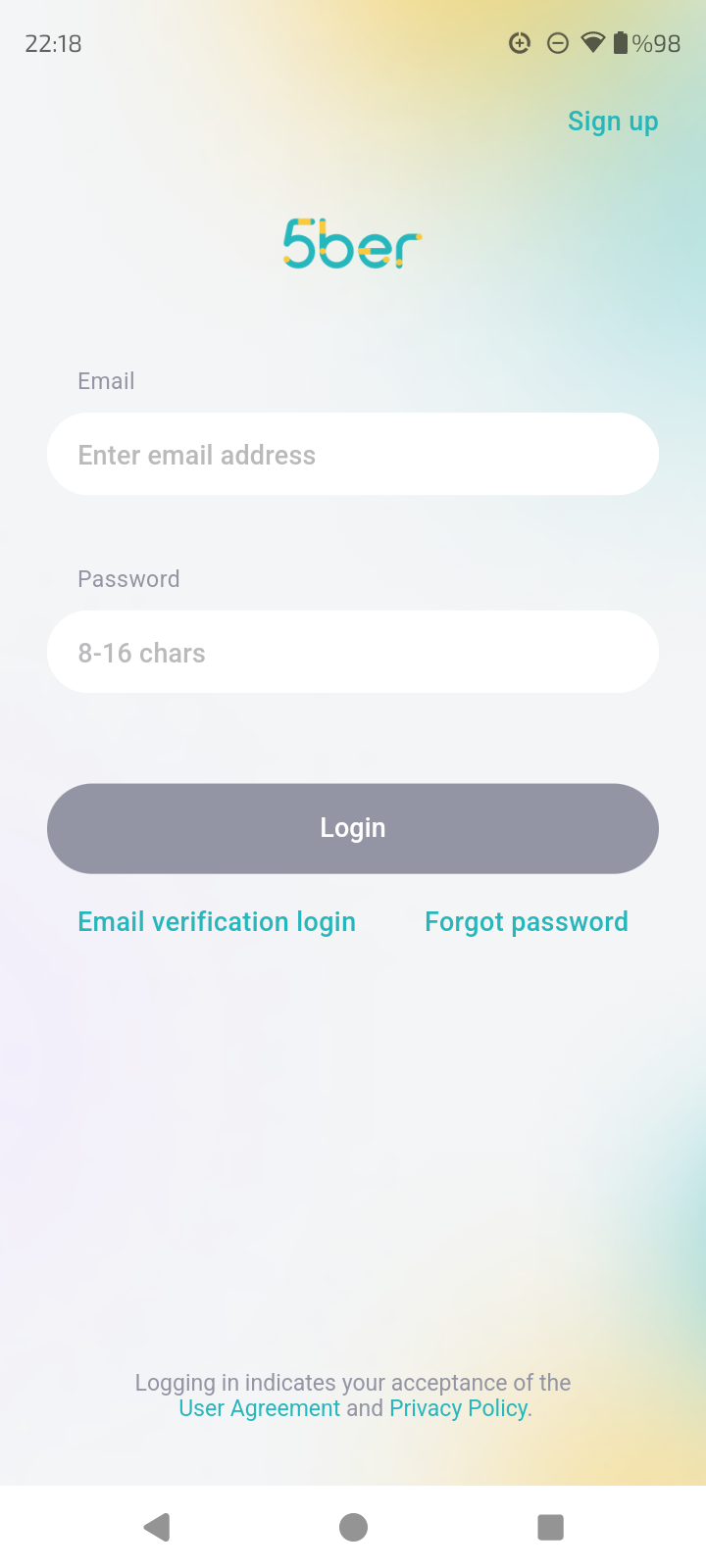Screen dimensions: 706x1568
Task: Read the User Agreement
Action: 259,1408
